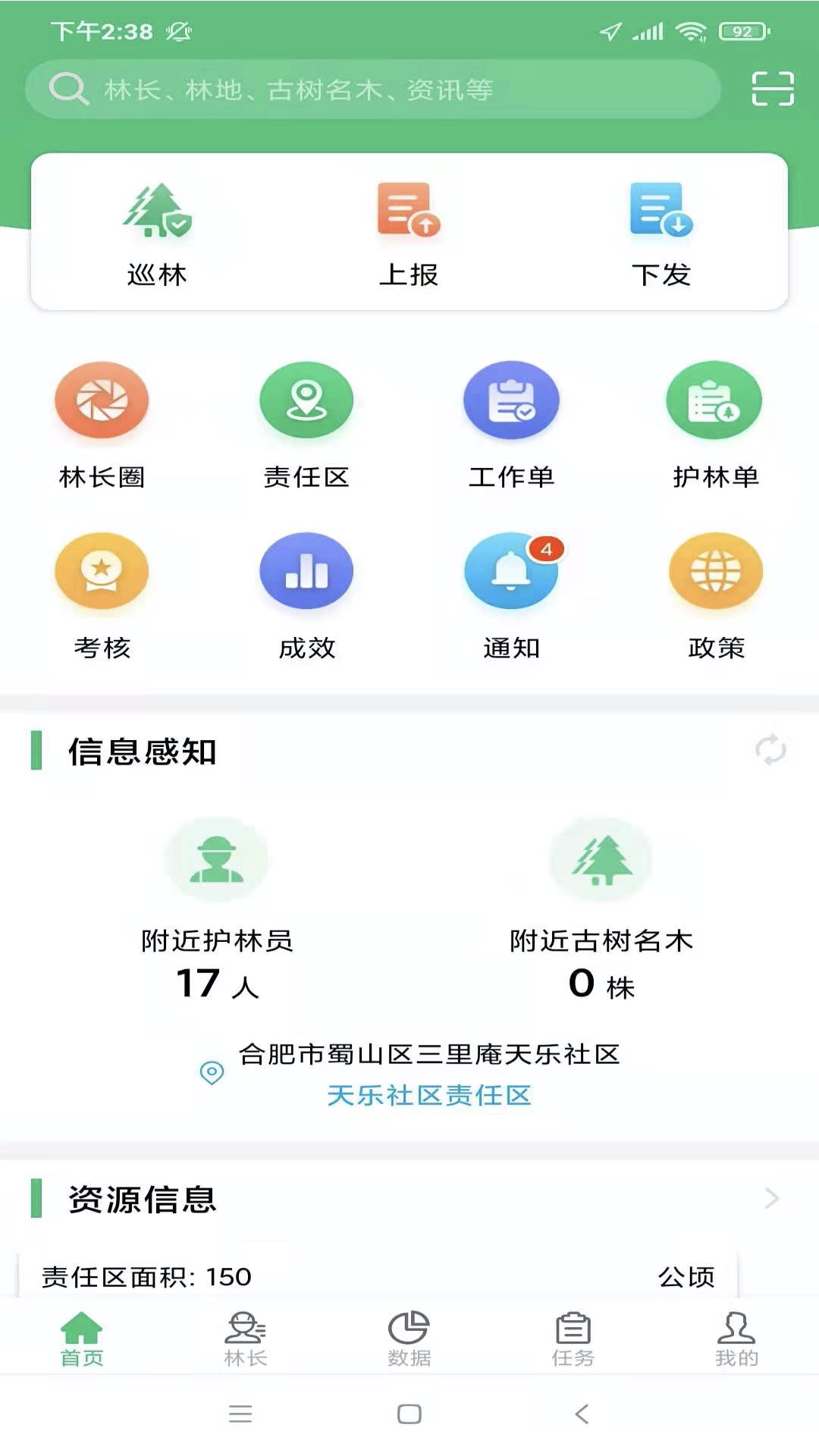Image resolution: width=819 pixels, height=1456 pixels.
Task: Open 天乐社区责任区 link
Action: point(428,1095)
